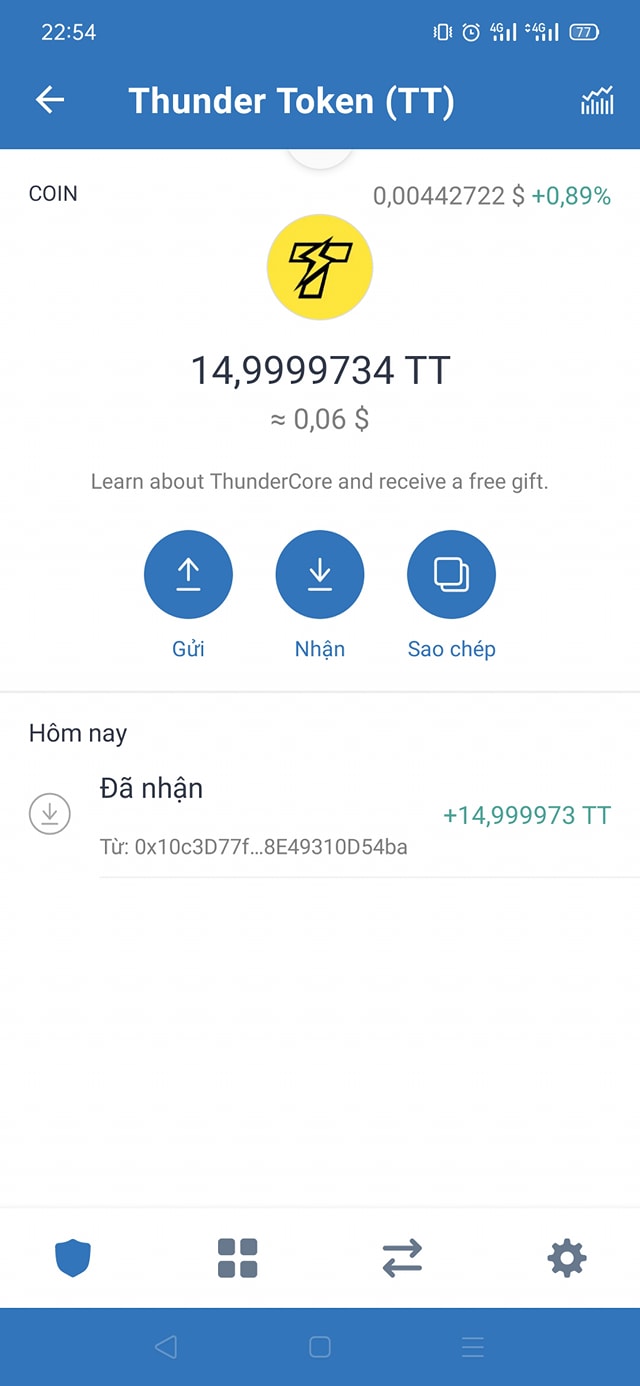Viewport: 640px width, 1386px height.
Task: Switch to the DApps grid tab
Action: coord(238,1258)
